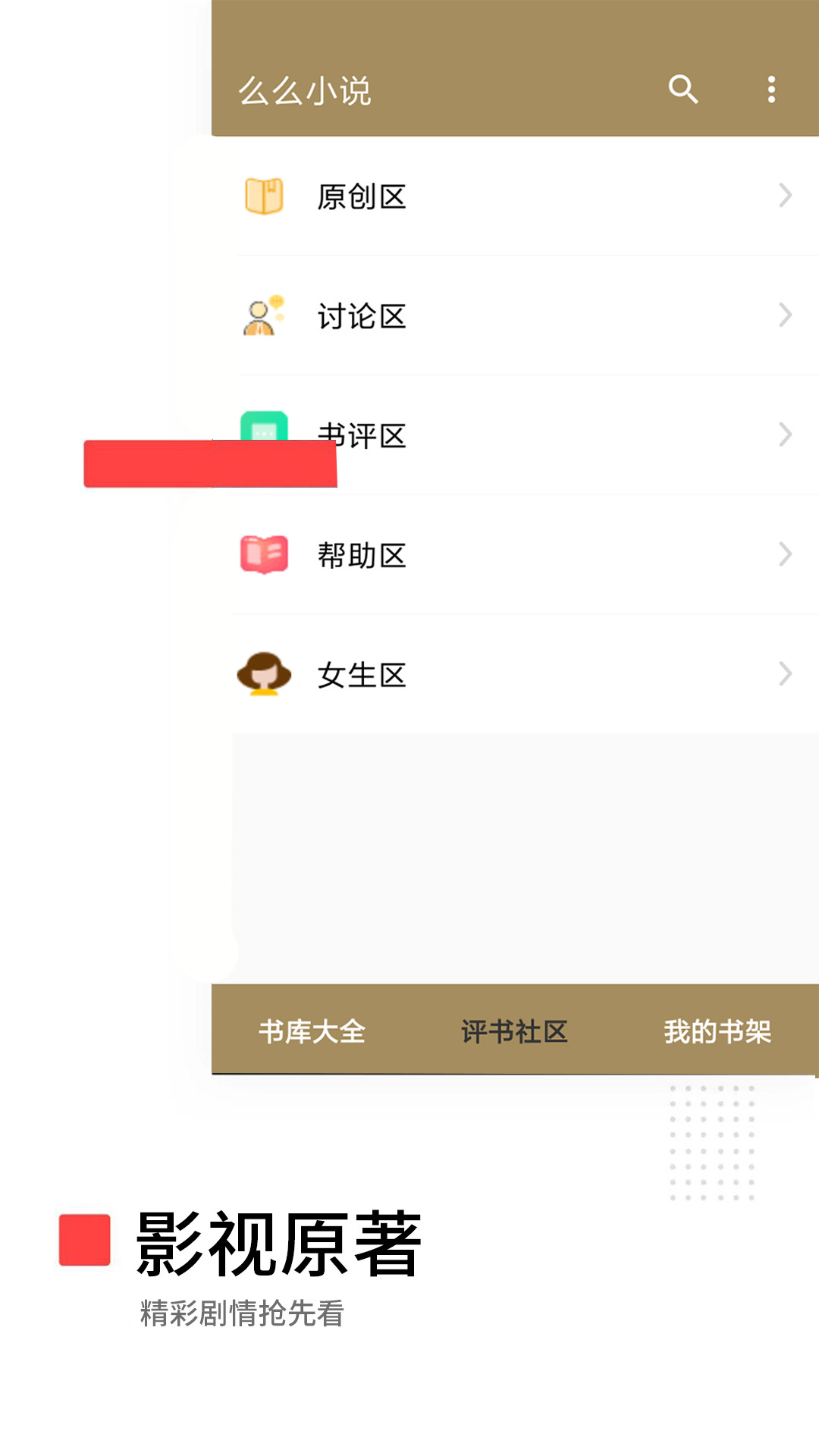Click the 讨论区 person icon
Screen dimensions: 819x1456
262,317
